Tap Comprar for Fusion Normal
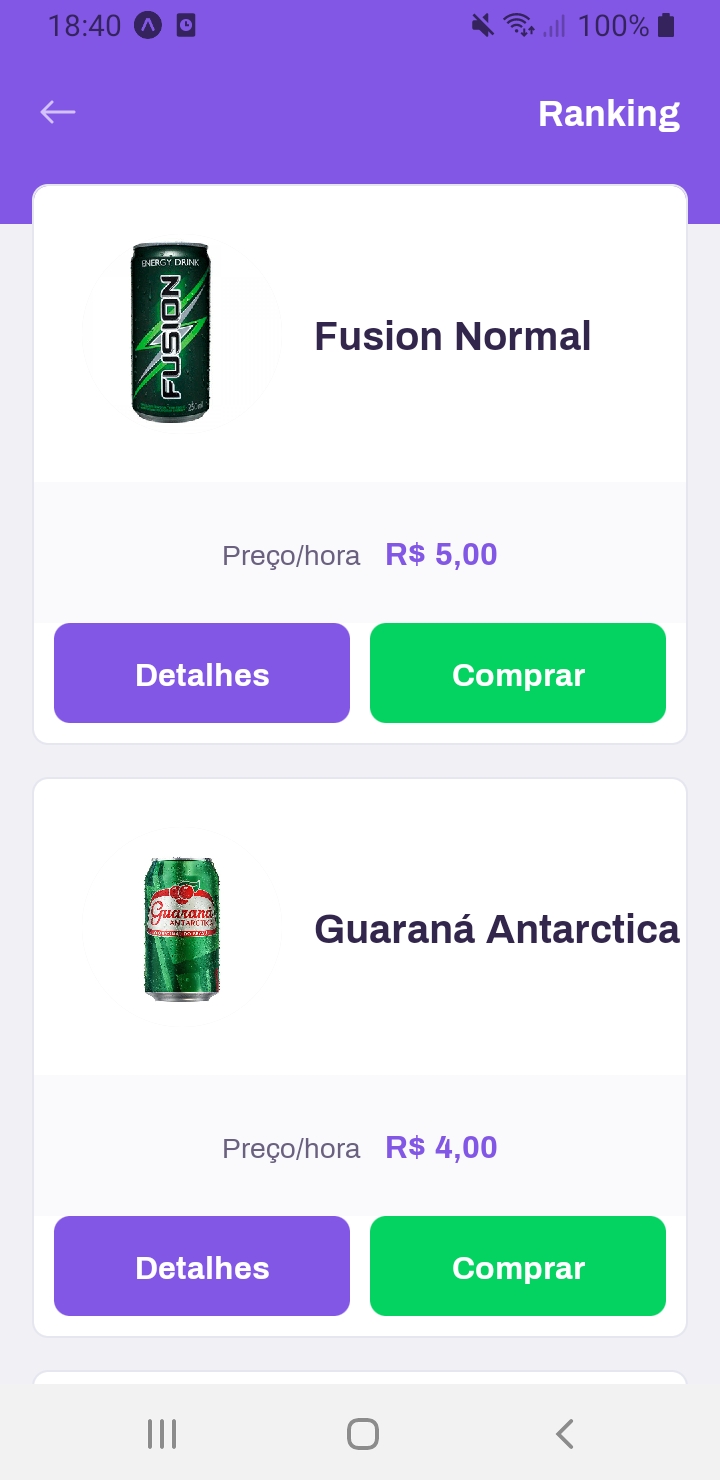720x1480 pixels. pos(518,673)
